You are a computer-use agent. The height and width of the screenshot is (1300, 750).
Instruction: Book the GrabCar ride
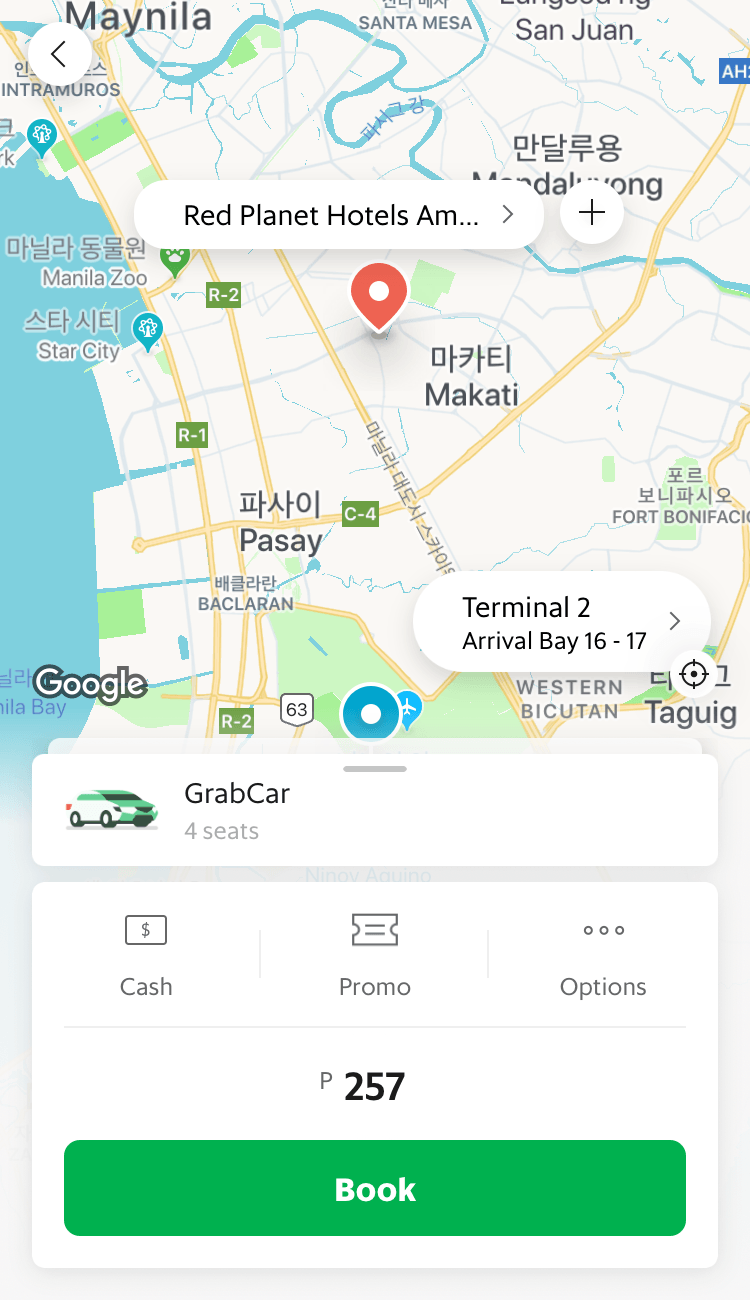[x=374, y=1188]
